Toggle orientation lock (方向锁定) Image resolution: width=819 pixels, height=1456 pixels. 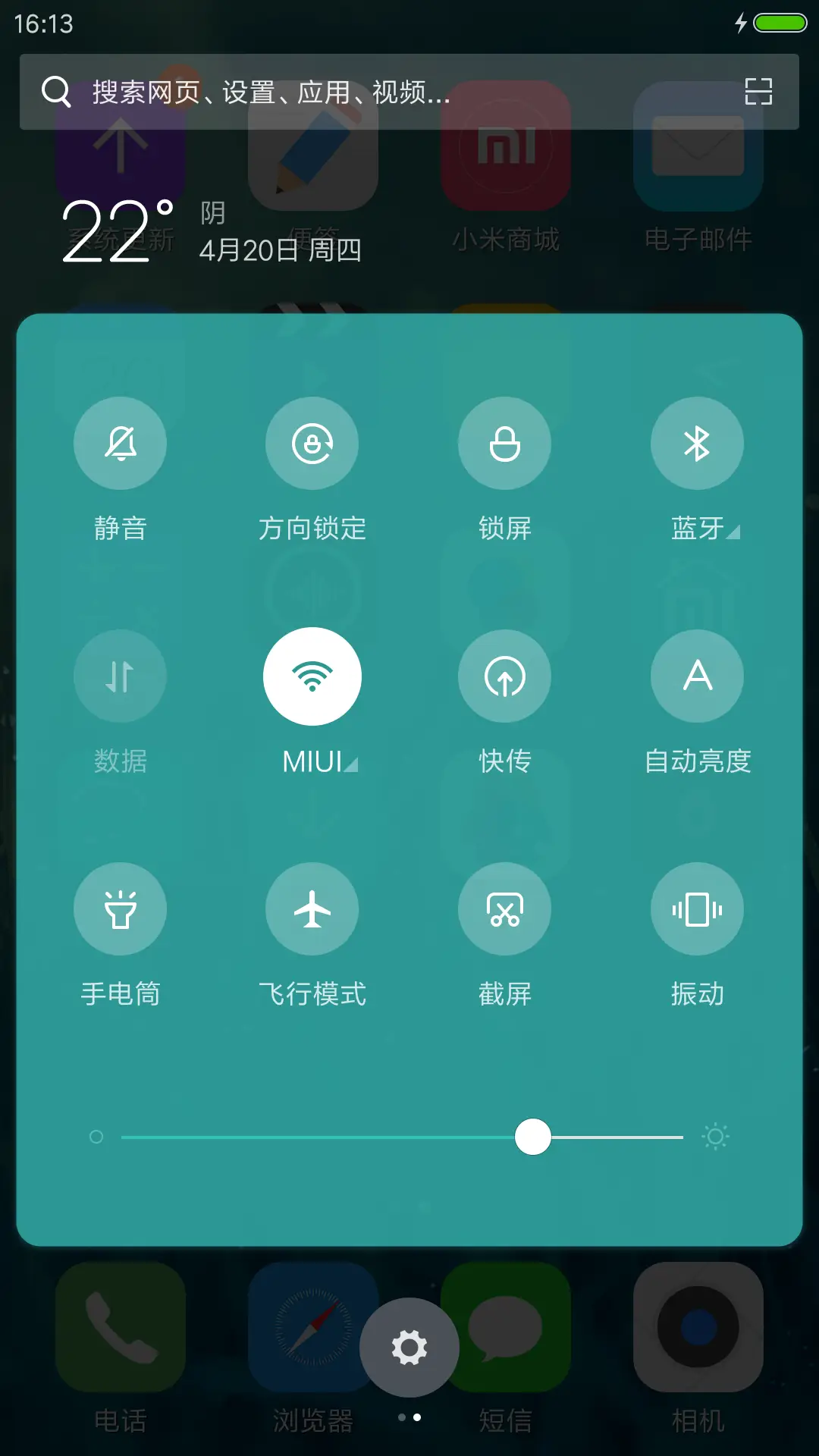click(312, 443)
